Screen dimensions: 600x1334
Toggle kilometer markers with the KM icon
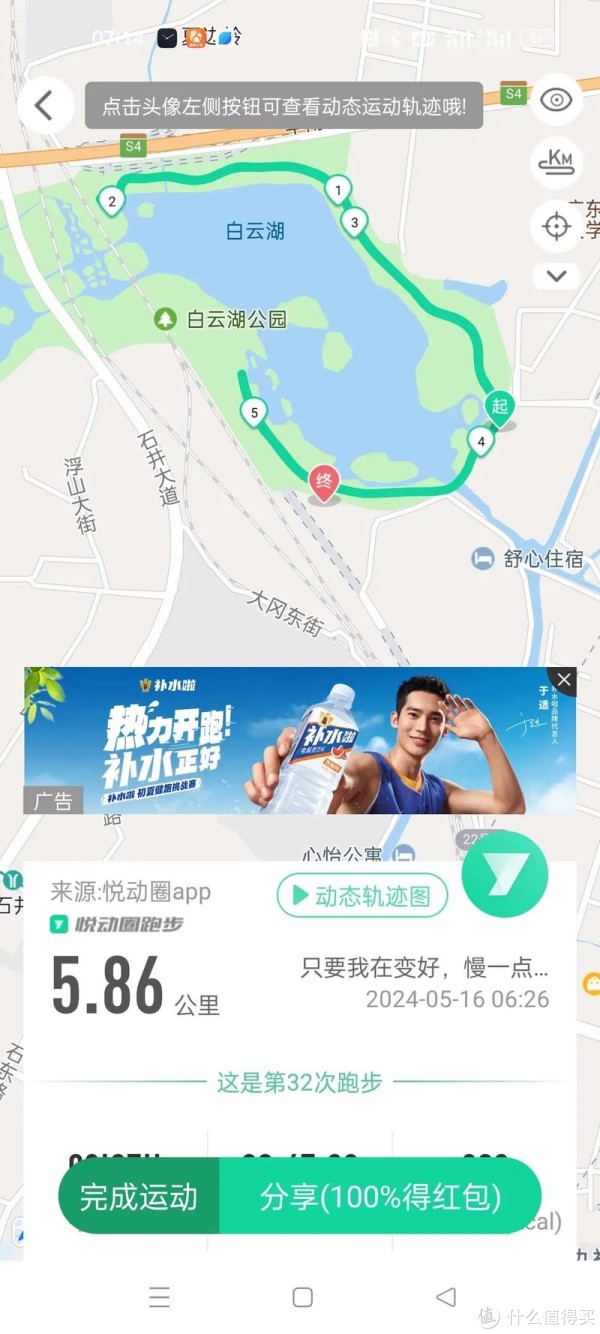pos(556,160)
